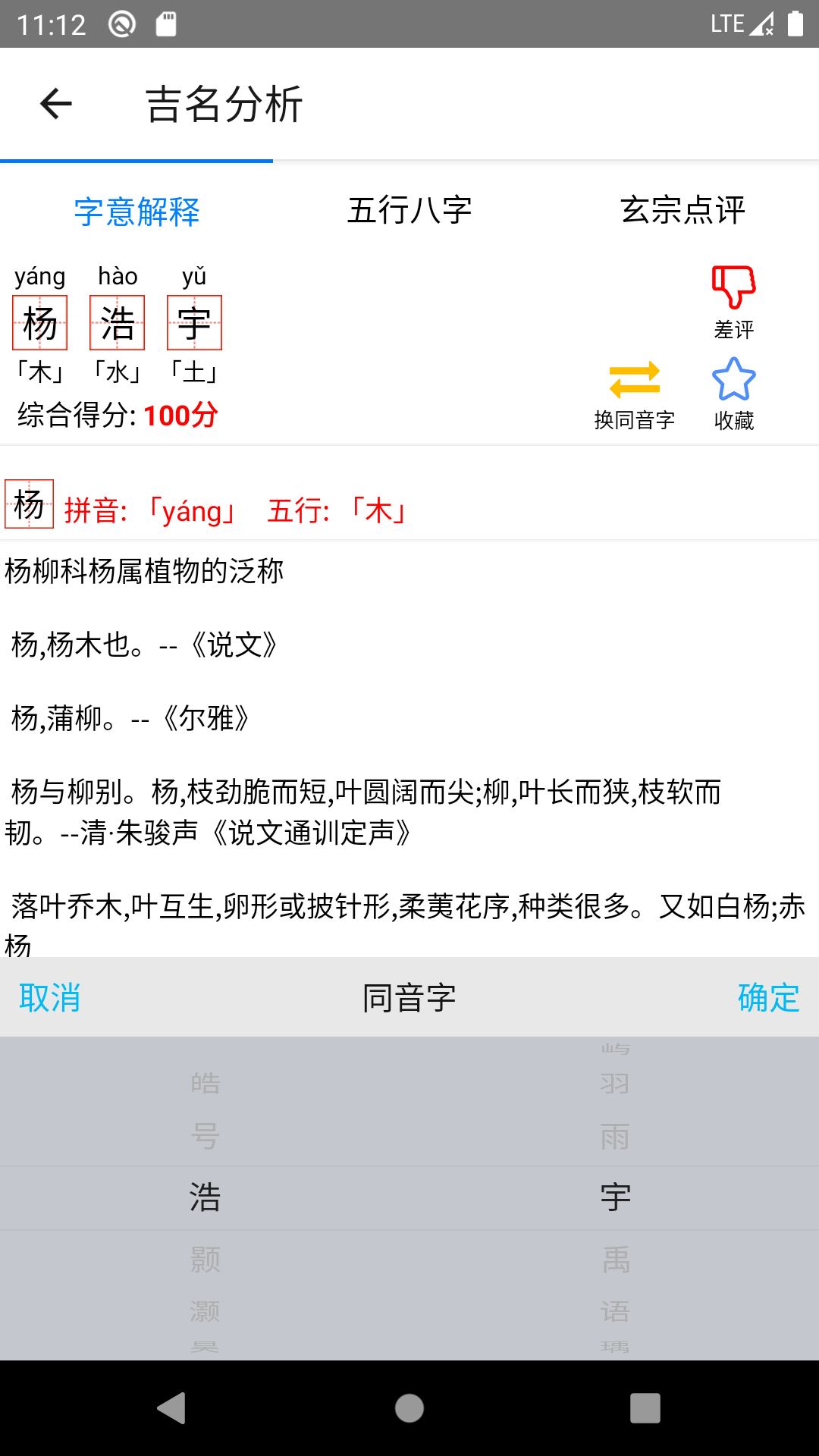Select 号 in the homophone picker
The height and width of the screenshot is (1456, 819).
205,1137
